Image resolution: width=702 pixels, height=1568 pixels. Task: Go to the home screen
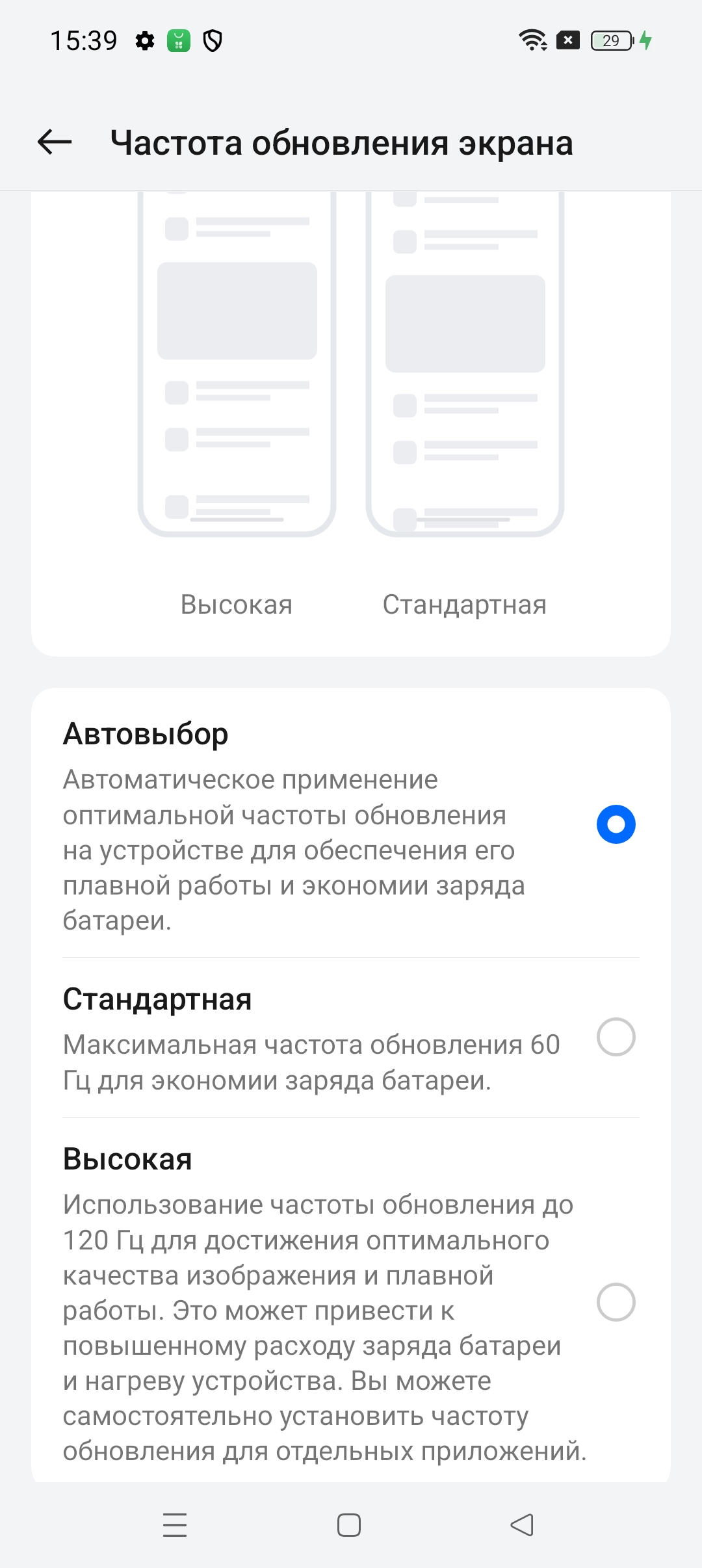[349, 1524]
